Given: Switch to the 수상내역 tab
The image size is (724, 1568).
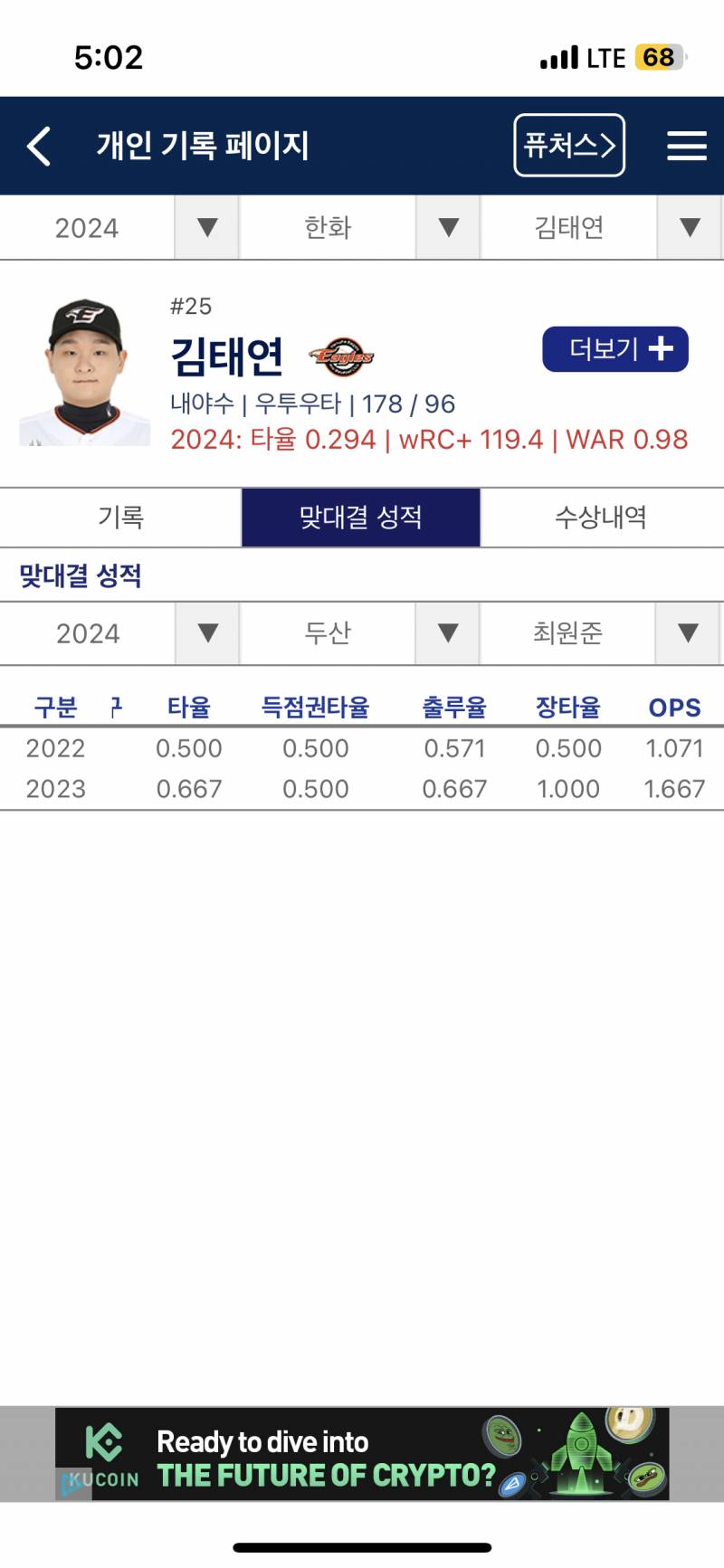Looking at the screenshot, I should coord(602,518).
